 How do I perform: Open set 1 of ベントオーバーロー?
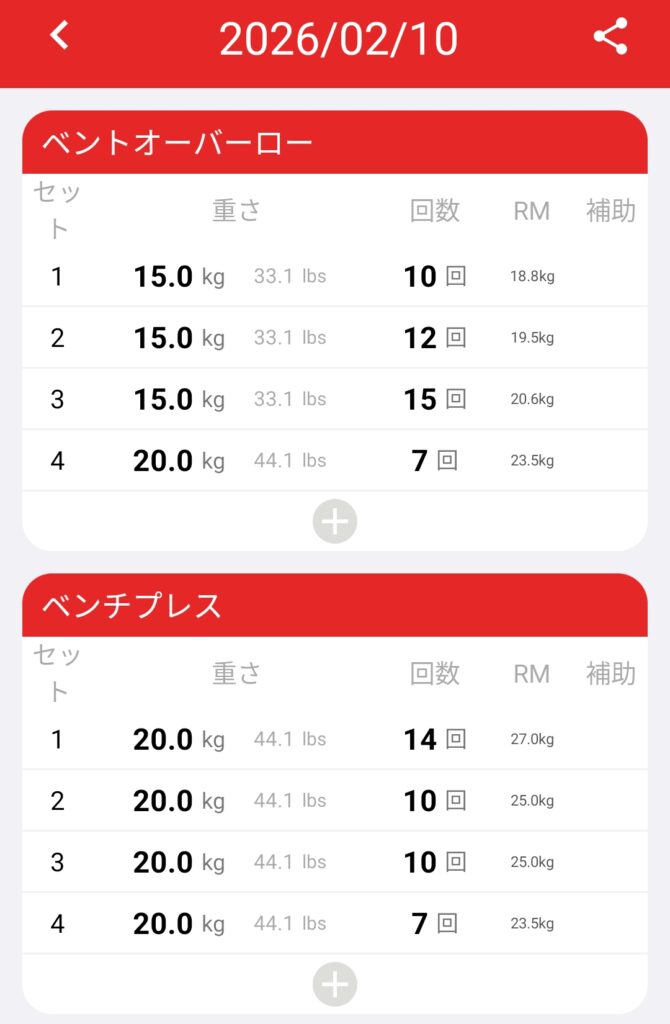334,276
